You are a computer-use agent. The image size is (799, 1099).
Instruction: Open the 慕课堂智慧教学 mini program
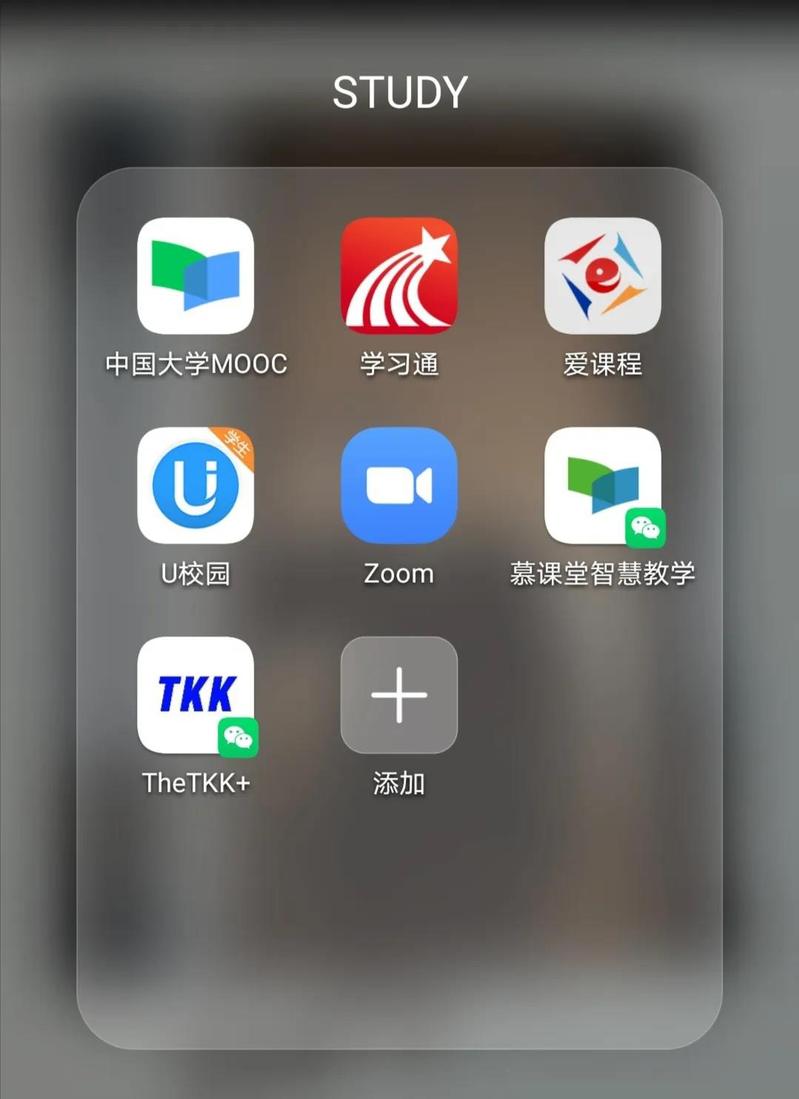pos(602,486)
